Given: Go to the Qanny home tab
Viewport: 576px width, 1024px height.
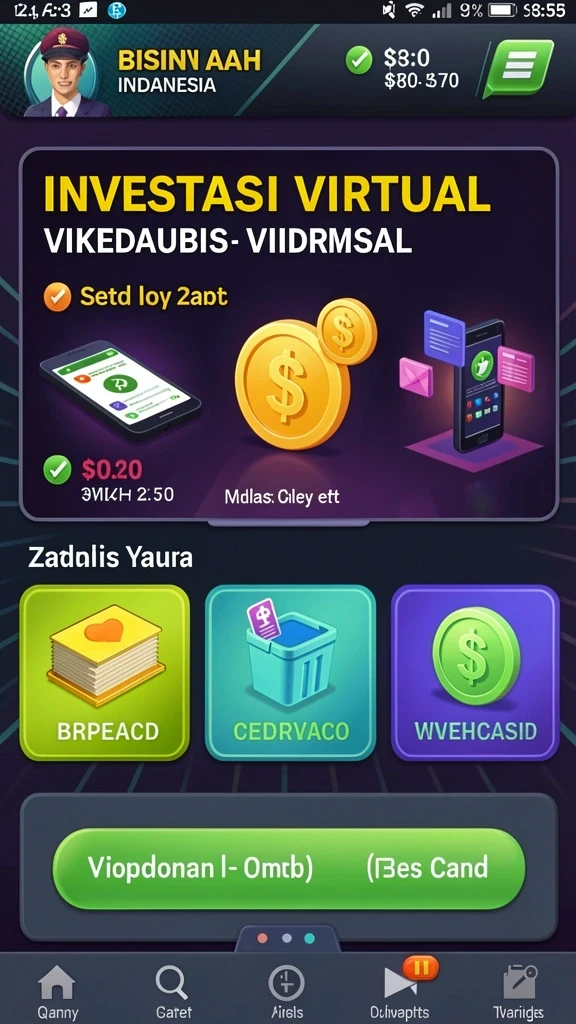Looking at the screenshot, I should click(x=57, y=991).
